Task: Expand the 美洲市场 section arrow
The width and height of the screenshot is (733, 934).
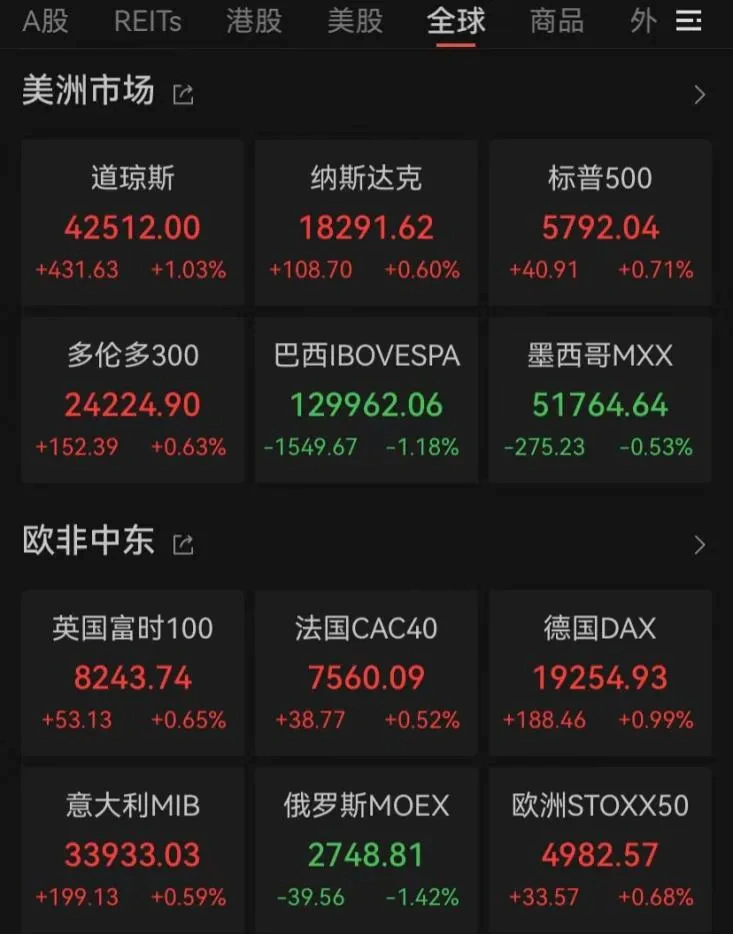Action: (x=699, y=95)
